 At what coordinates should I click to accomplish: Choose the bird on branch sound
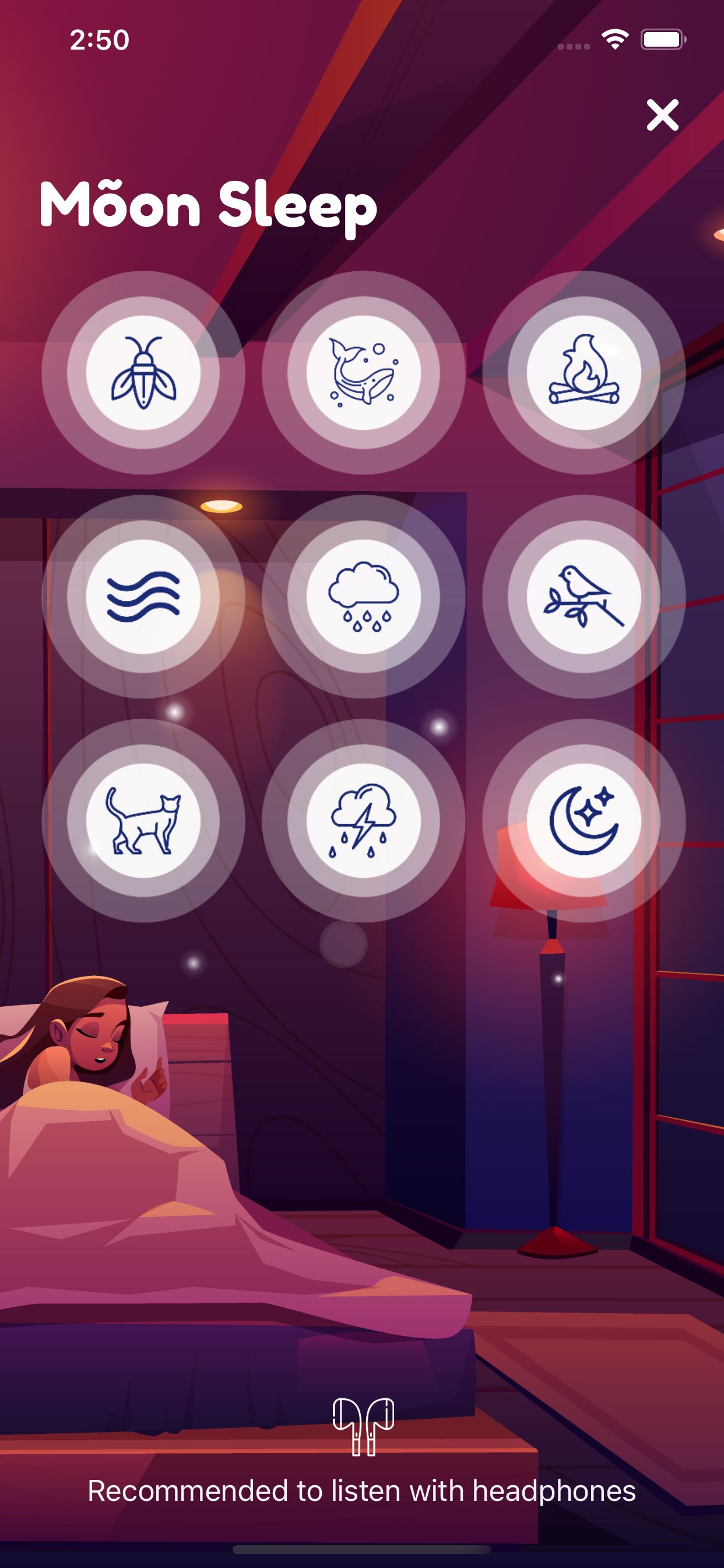(584, 597)
